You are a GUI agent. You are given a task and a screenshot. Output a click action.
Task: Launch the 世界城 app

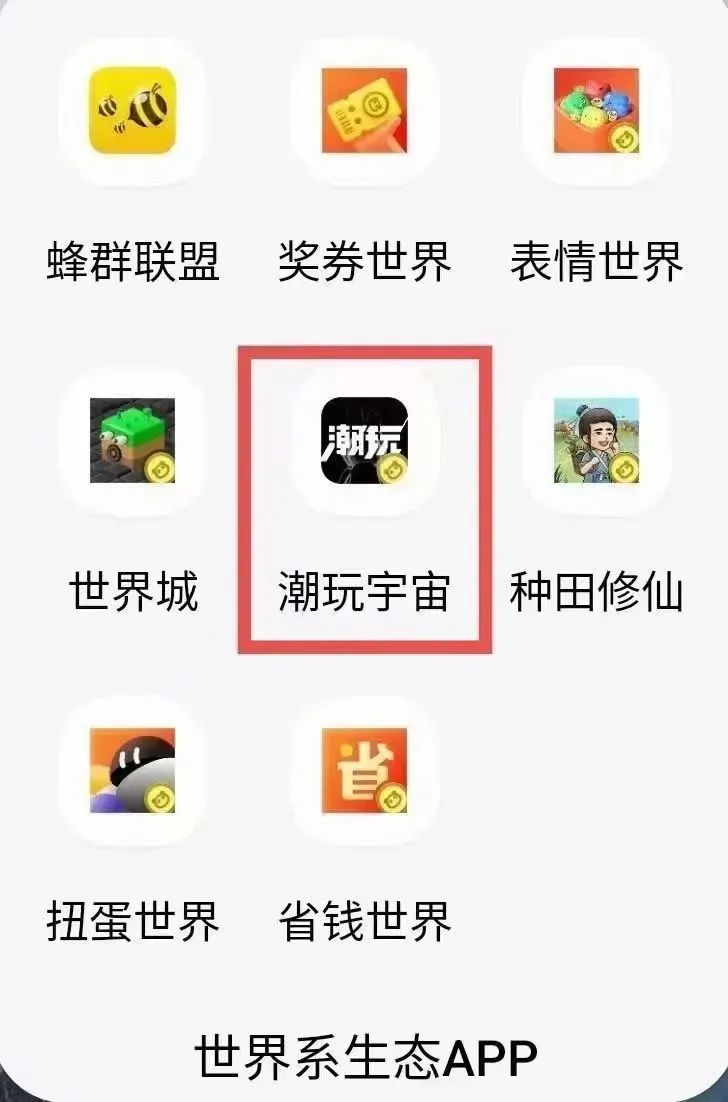pyautogui.click(x=132, y=441)
